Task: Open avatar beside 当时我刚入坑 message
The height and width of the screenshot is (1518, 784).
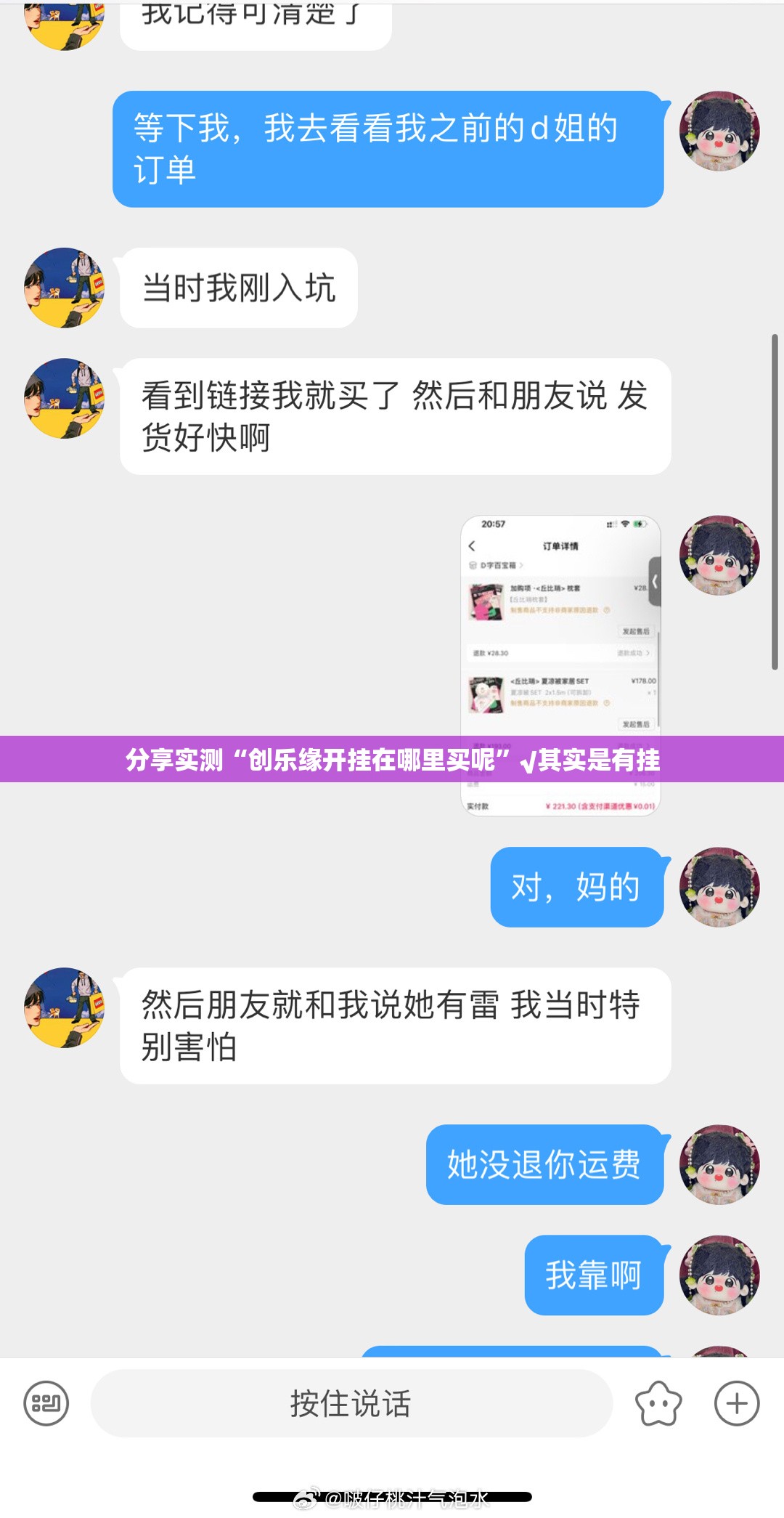Action: (x=64, y=288)
